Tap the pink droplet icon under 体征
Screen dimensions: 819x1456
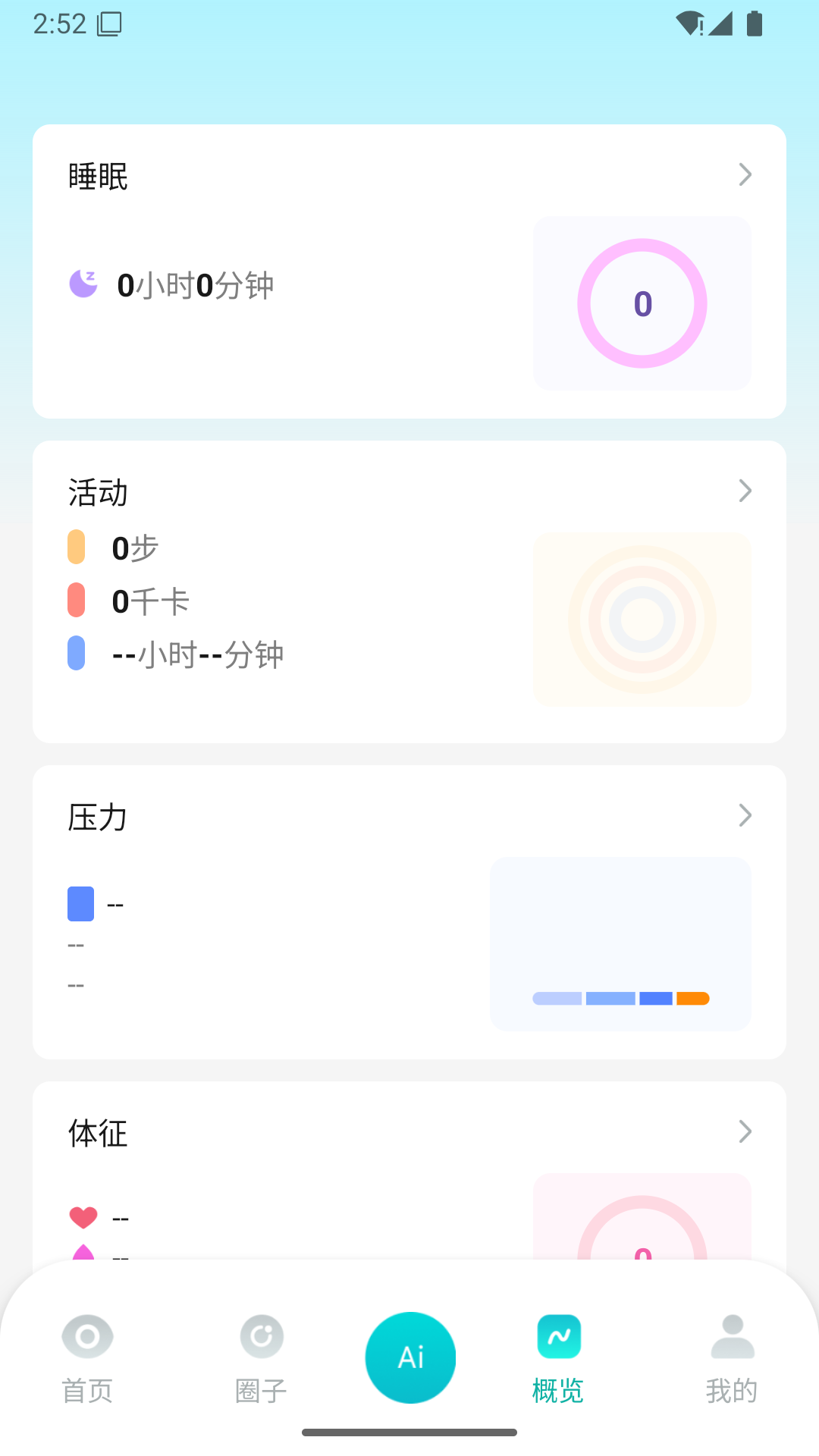83,1257
